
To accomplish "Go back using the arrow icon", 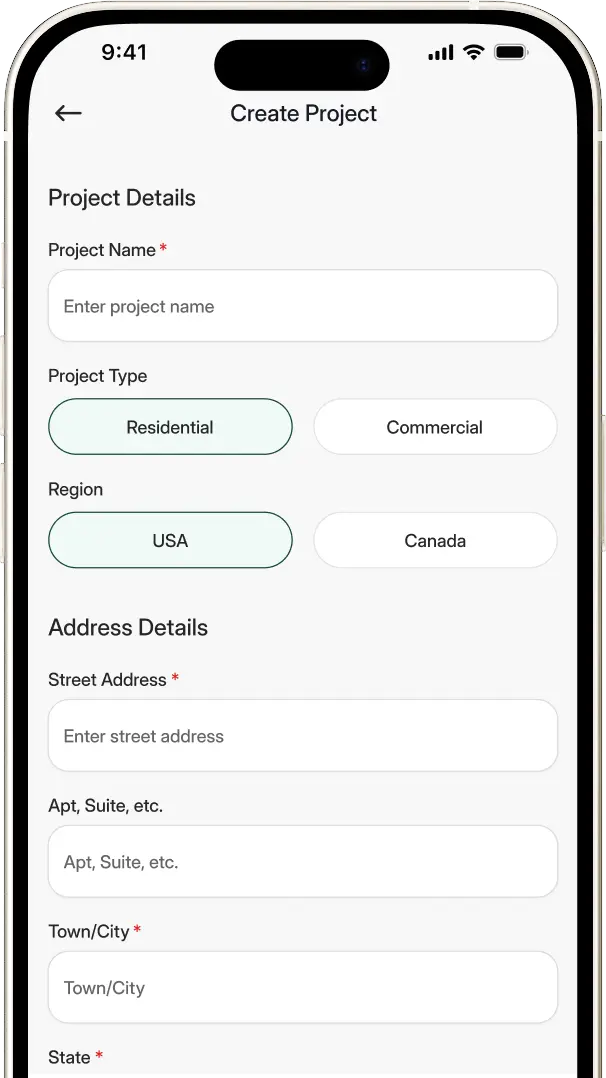I will [x=68, y=113].
